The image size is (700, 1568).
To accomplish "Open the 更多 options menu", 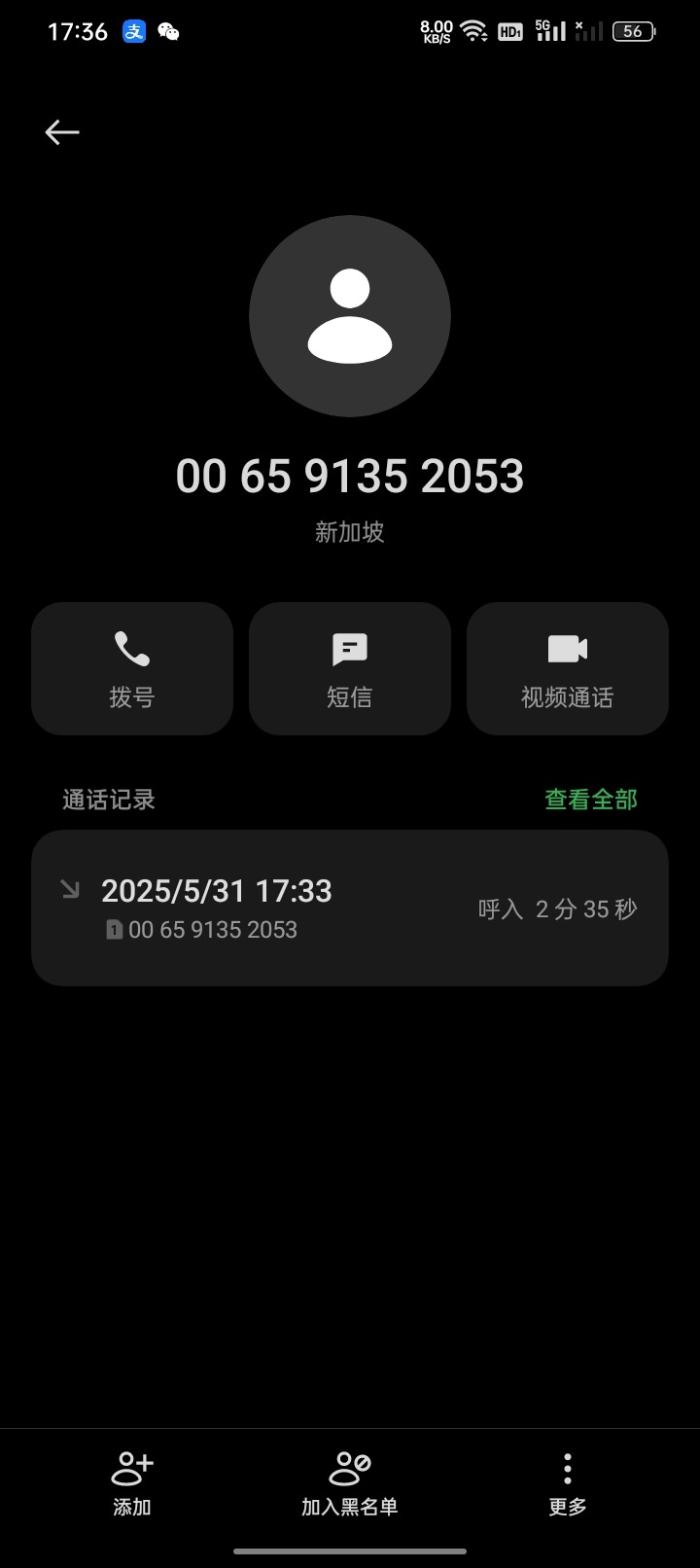I will pyautogui.click(x=568, y=1483).
